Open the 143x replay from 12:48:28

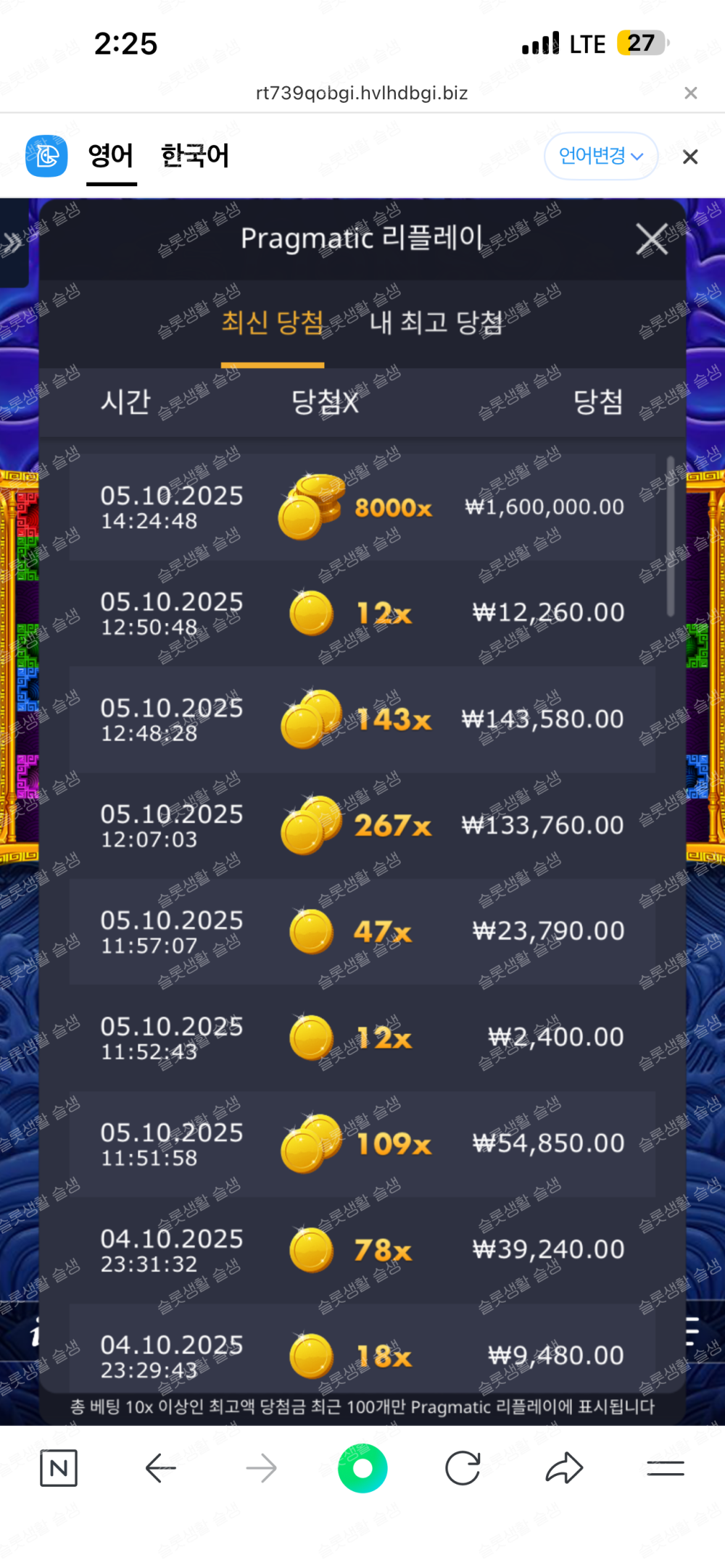(x=362, y=720)
